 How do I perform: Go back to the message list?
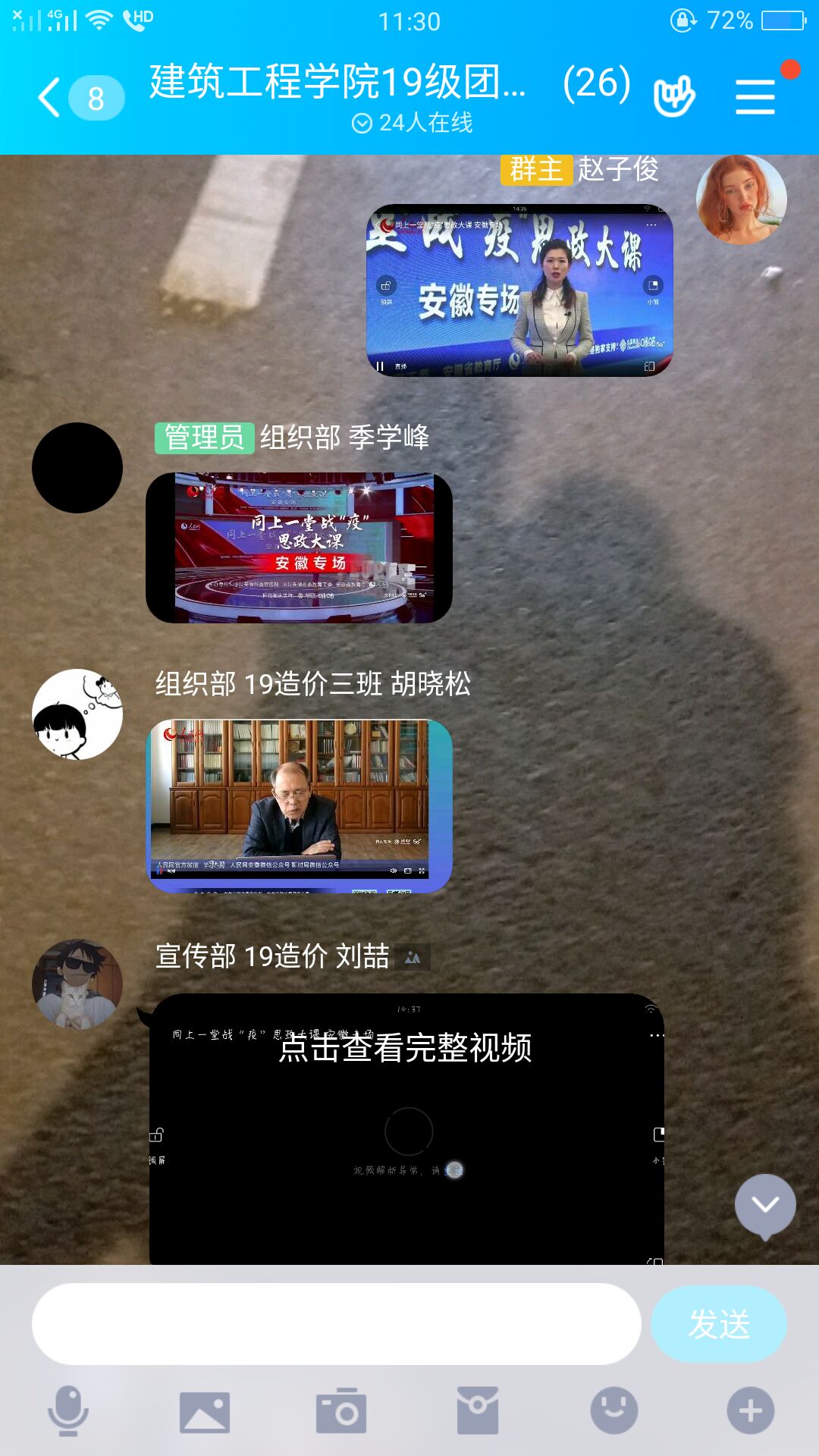point(52,98)
